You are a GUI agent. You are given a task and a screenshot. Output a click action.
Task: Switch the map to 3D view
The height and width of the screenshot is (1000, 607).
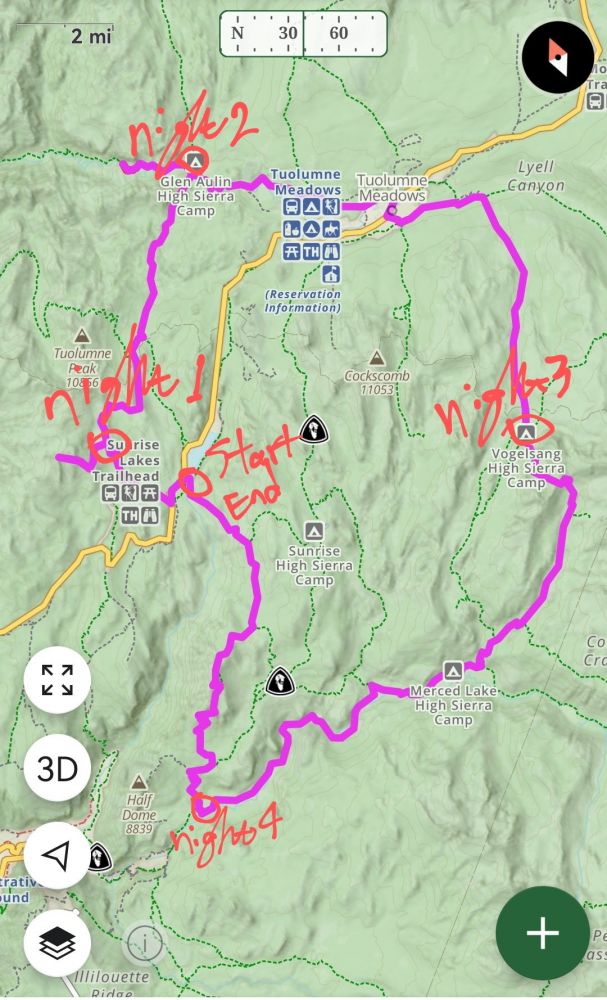pos(57,769)
